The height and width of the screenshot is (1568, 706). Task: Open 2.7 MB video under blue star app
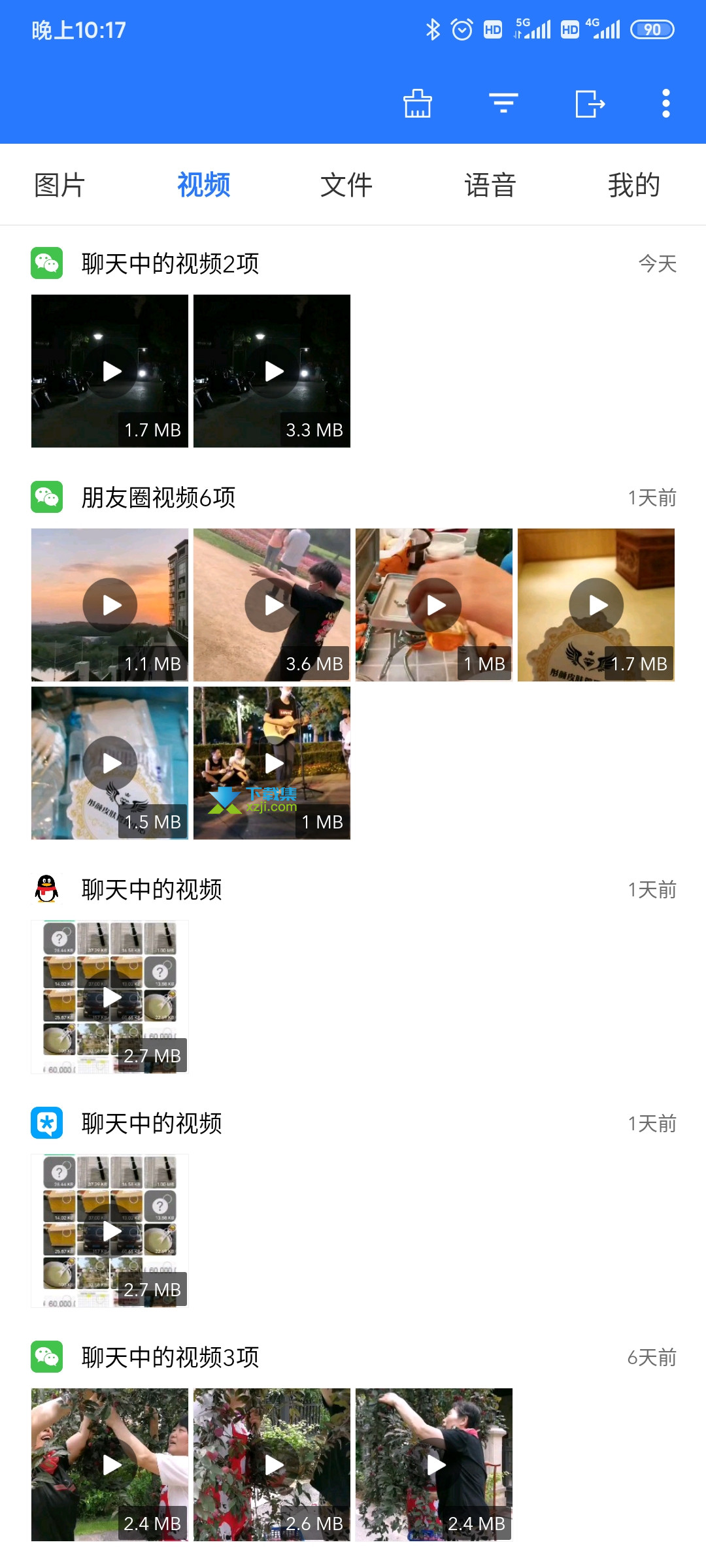110,1231
